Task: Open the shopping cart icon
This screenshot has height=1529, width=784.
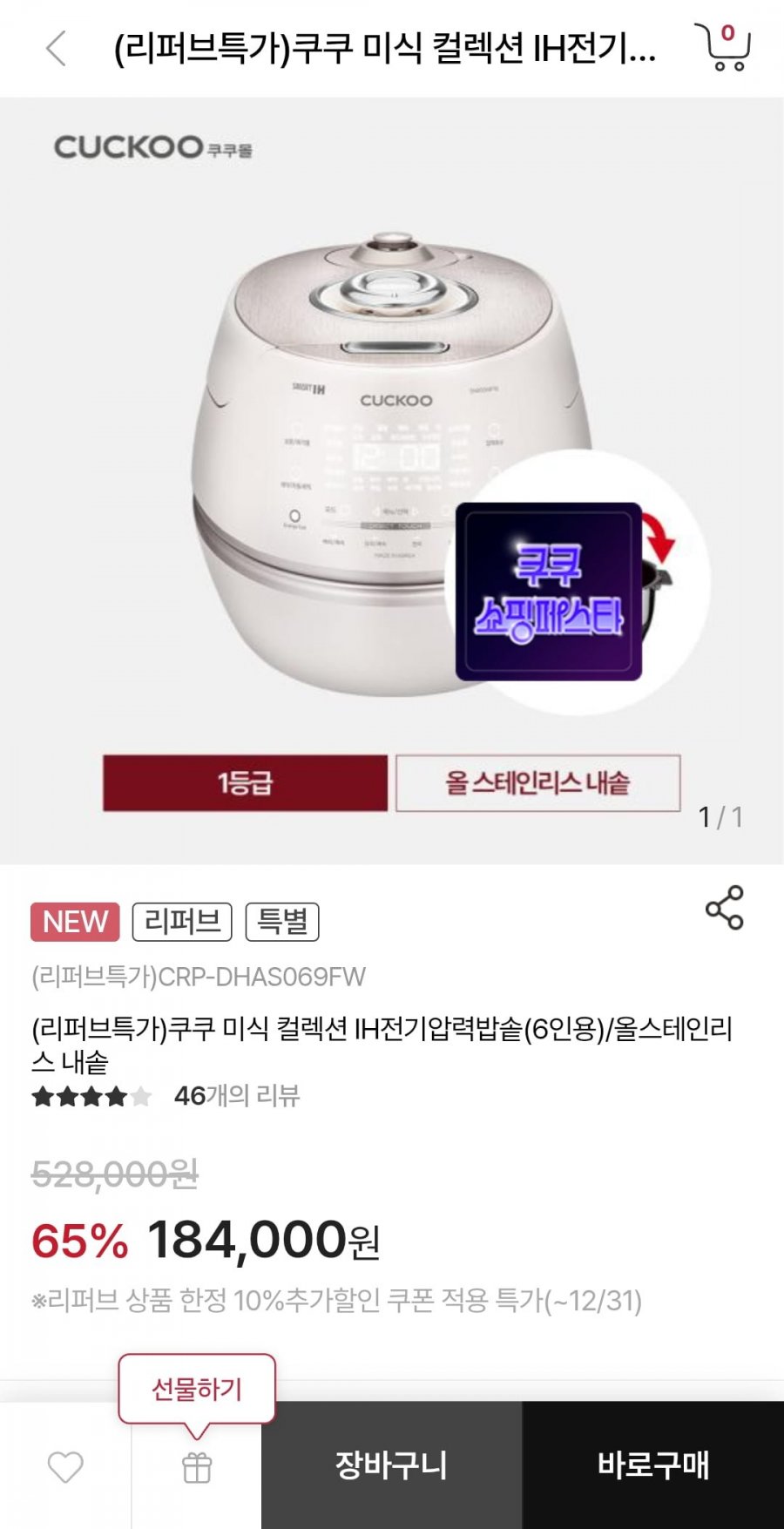Action: pyautogui.click(x=725, y=48)
